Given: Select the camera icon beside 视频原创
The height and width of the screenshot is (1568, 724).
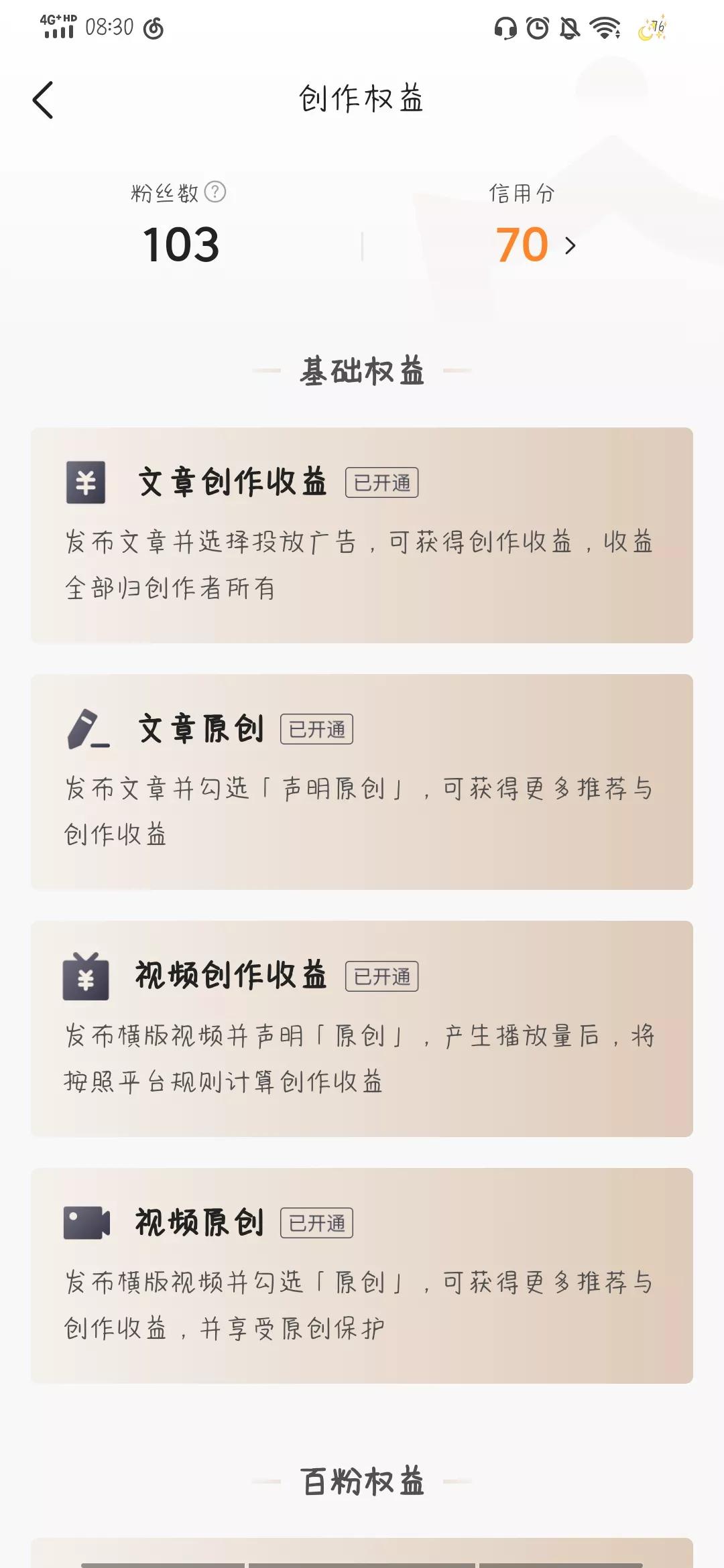Looking at the screenshot, I should 86,1224.
